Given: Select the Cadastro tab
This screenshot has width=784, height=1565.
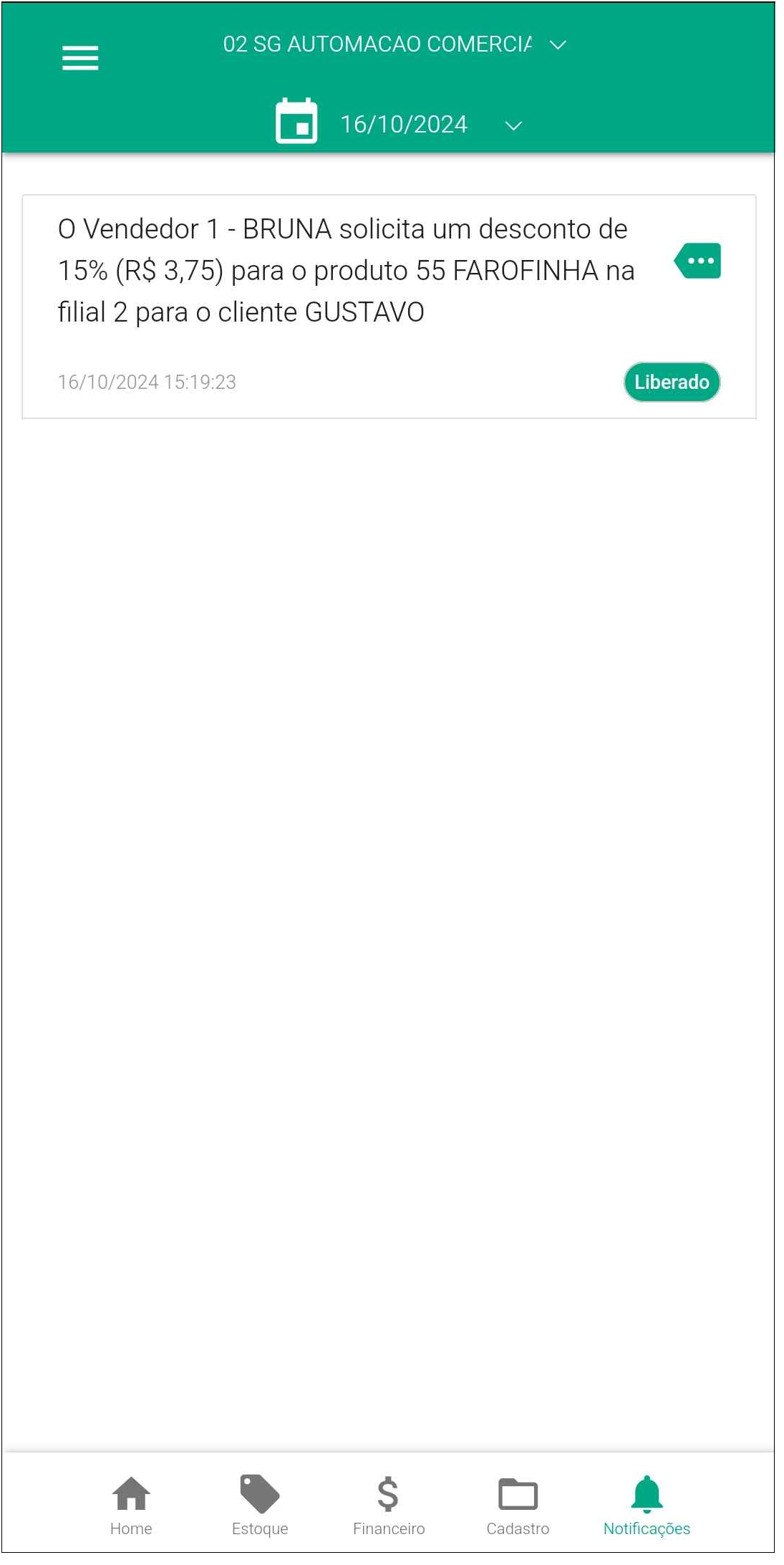Looking at the screenshot, I should pos(518,1505).
